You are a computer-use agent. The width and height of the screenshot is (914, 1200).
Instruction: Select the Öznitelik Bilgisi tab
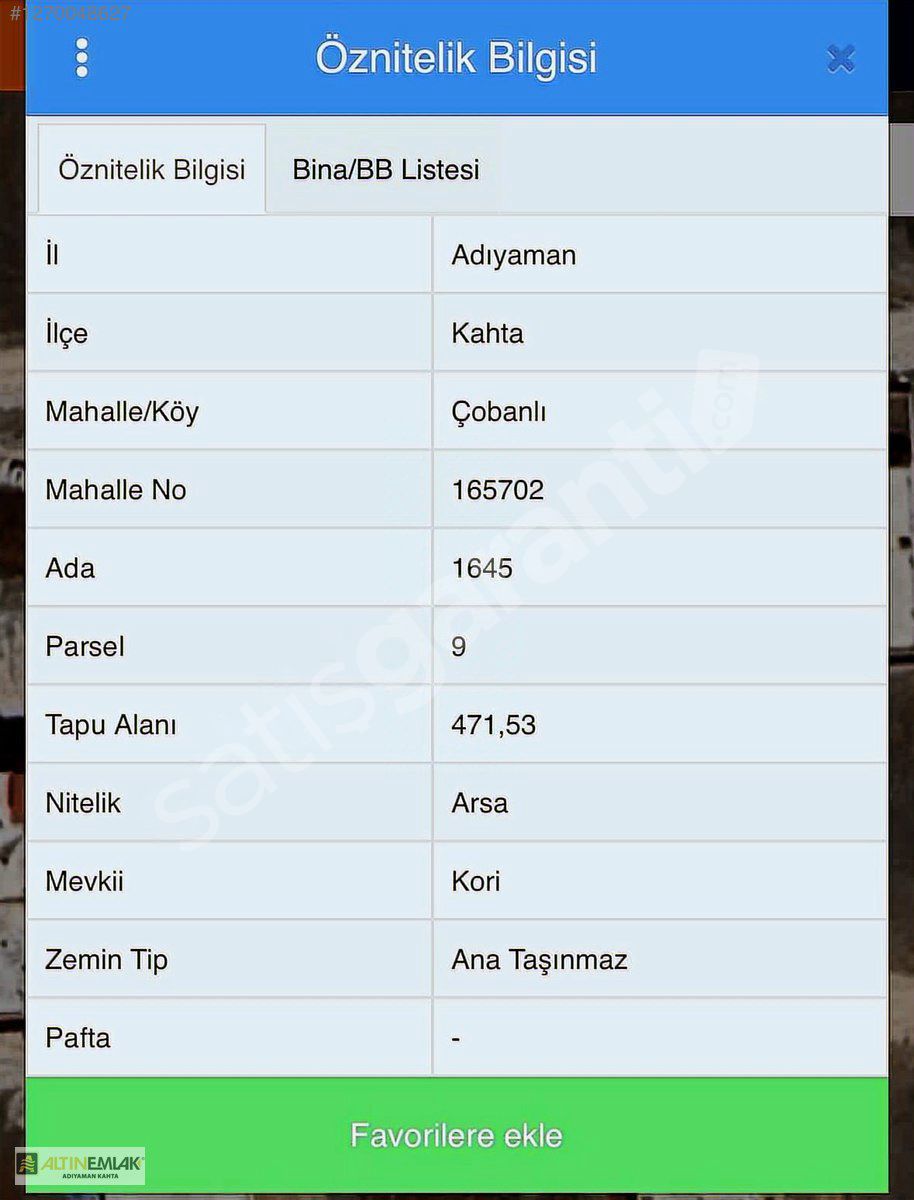pos(152,170)
